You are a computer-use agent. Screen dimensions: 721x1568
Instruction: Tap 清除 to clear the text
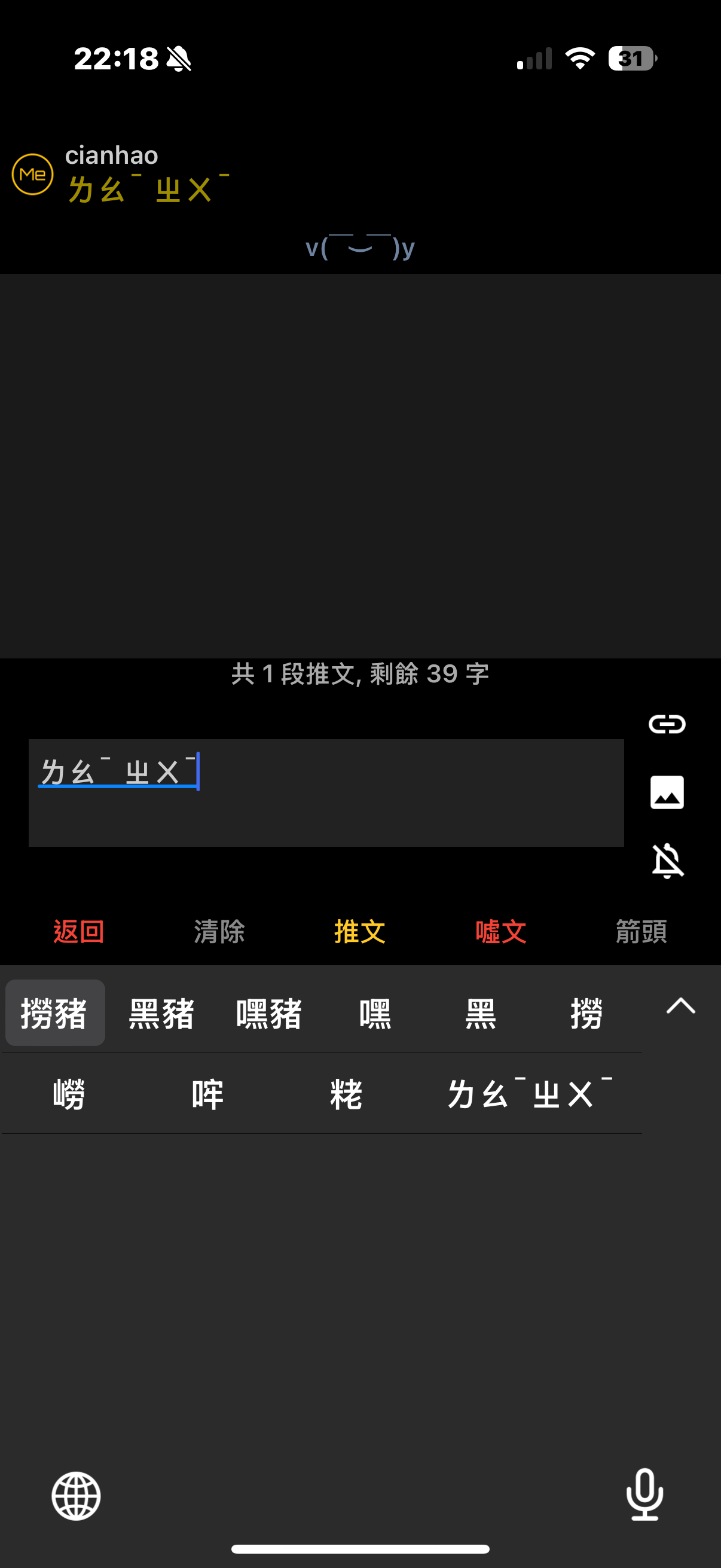click(219, 931)
